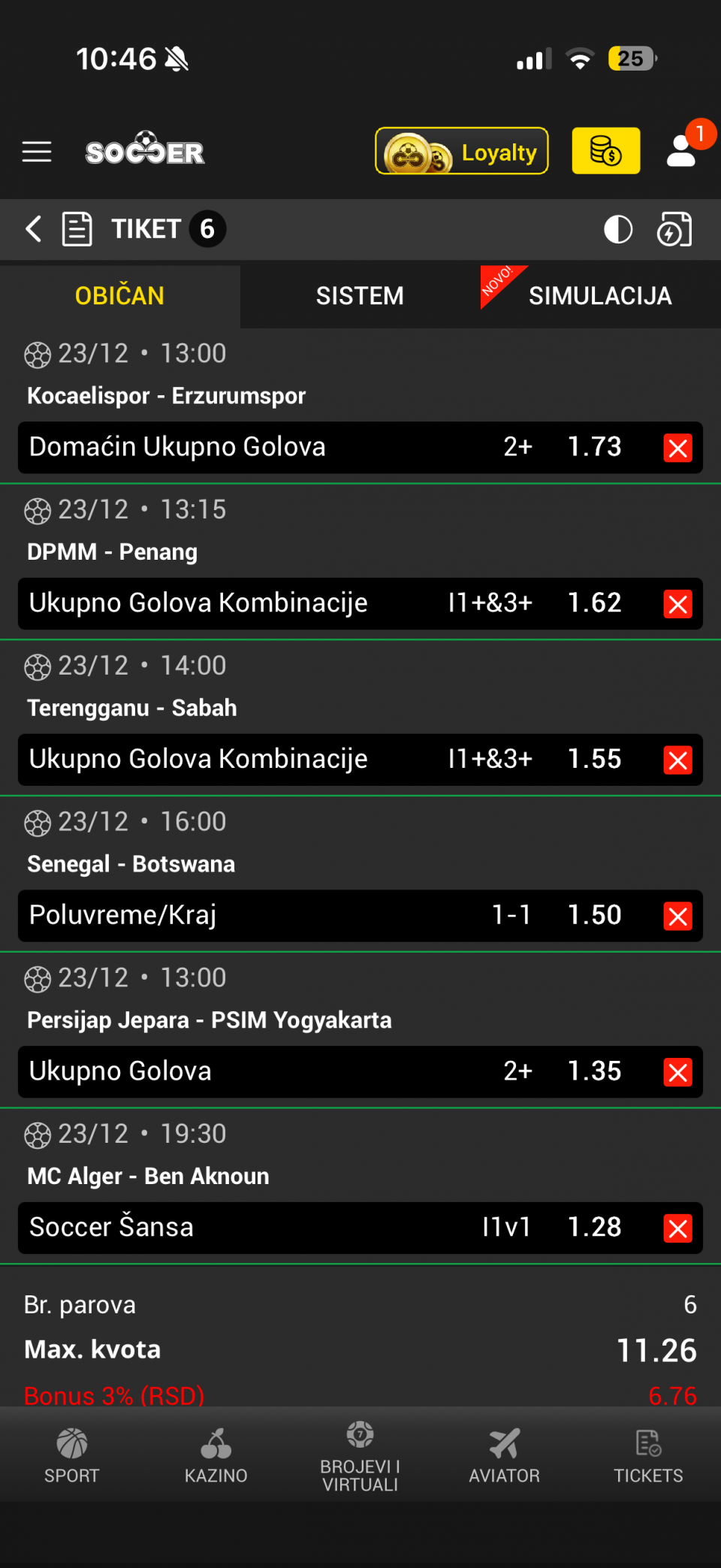Image resolution: width=721 pixels, height=1568 pixels.
Task: Select the OBIČAN tab
Action: (x=119, y=296)
